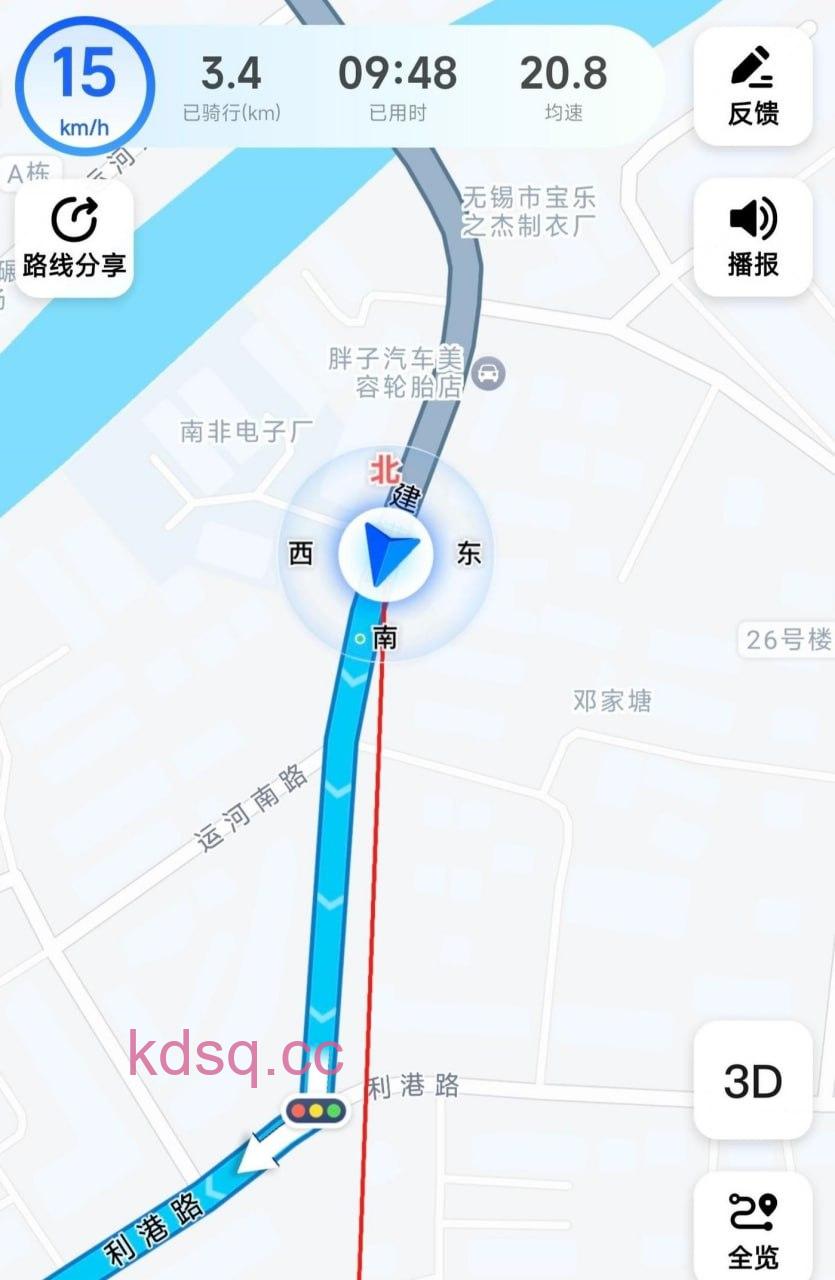This screenshot has height=1280, width=835.
Task: Tap the loudspeaker to mute navigation announcements
Action: pyautogui.click(x=753, y=218)
